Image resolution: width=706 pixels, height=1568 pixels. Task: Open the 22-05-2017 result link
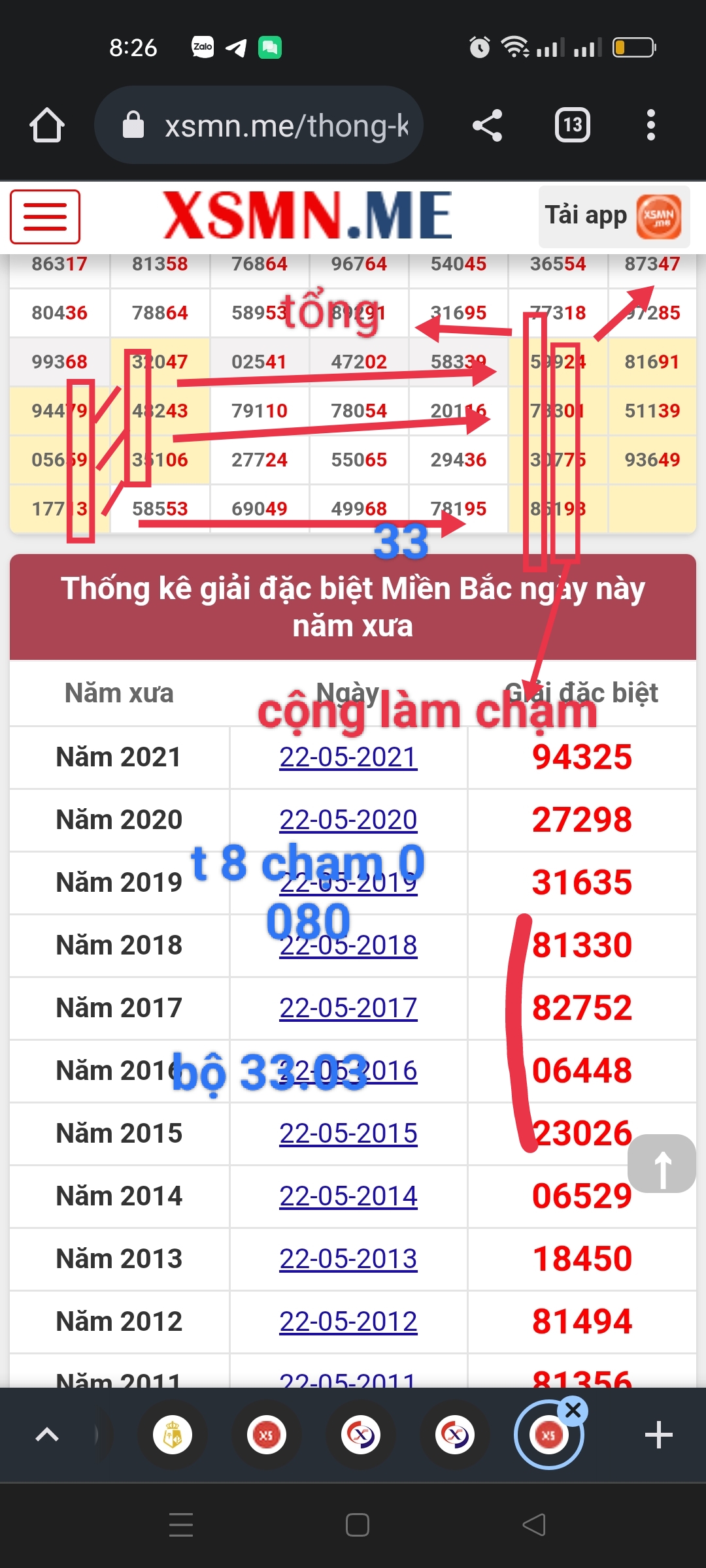pyautogui.click(x=348, y=1008)
